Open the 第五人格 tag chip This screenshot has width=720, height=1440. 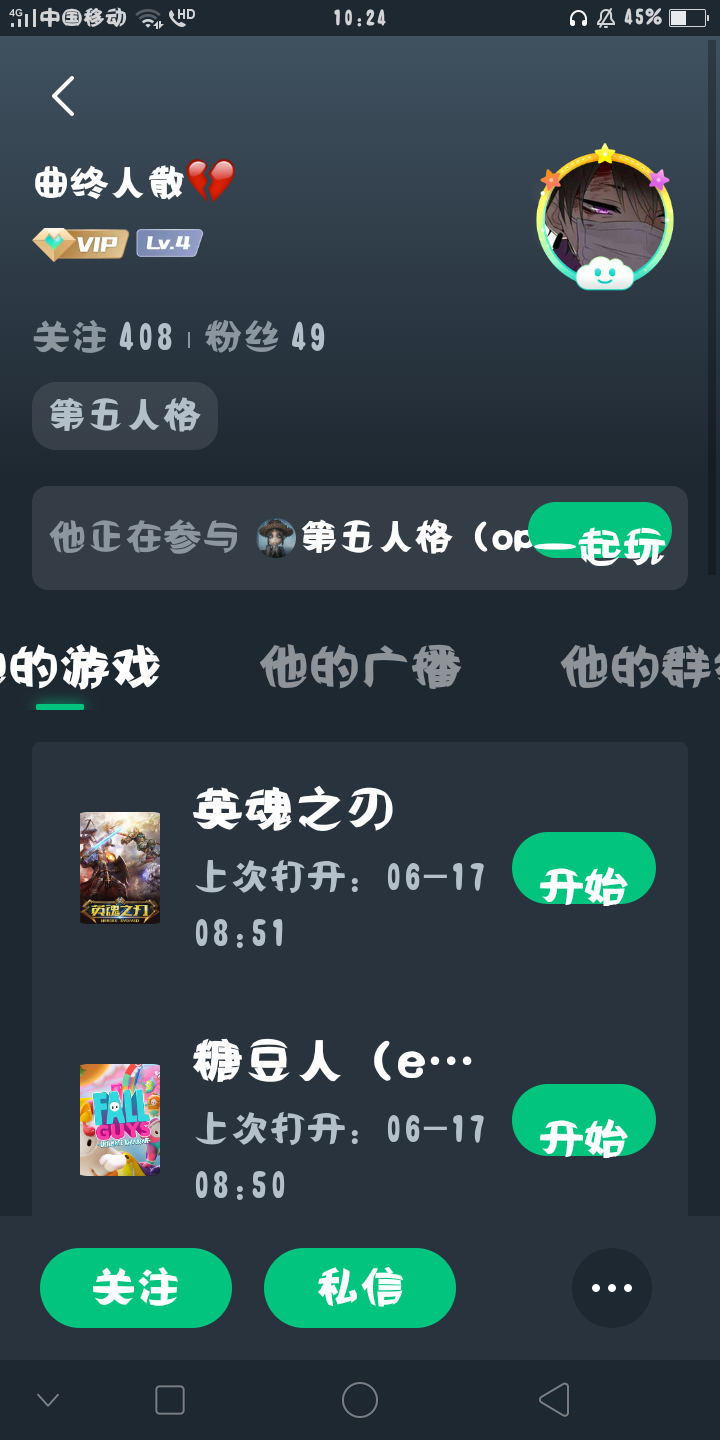[125, 416]
